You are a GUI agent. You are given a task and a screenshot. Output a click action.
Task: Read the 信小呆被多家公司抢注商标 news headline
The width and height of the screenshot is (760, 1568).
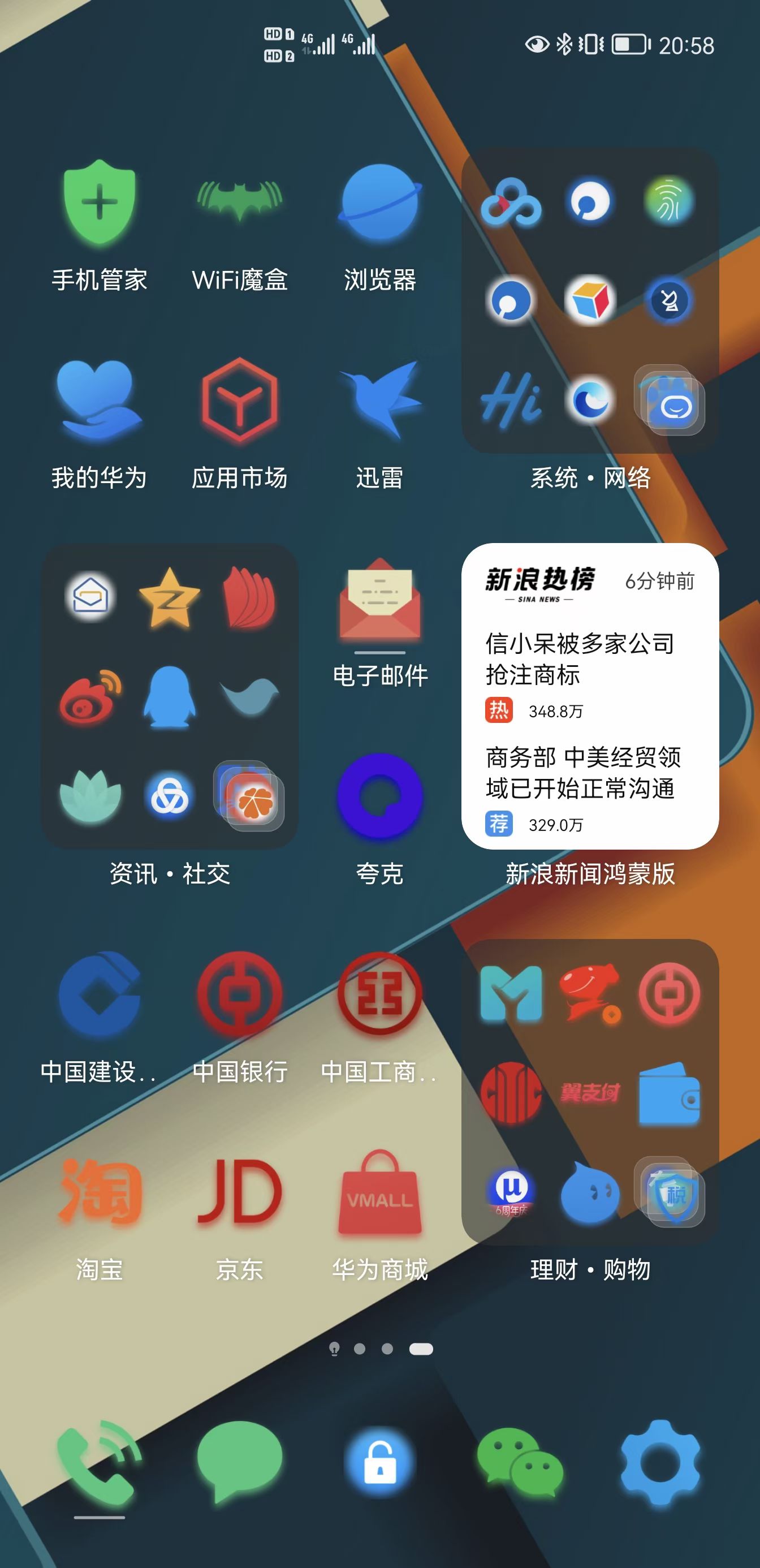579,658
